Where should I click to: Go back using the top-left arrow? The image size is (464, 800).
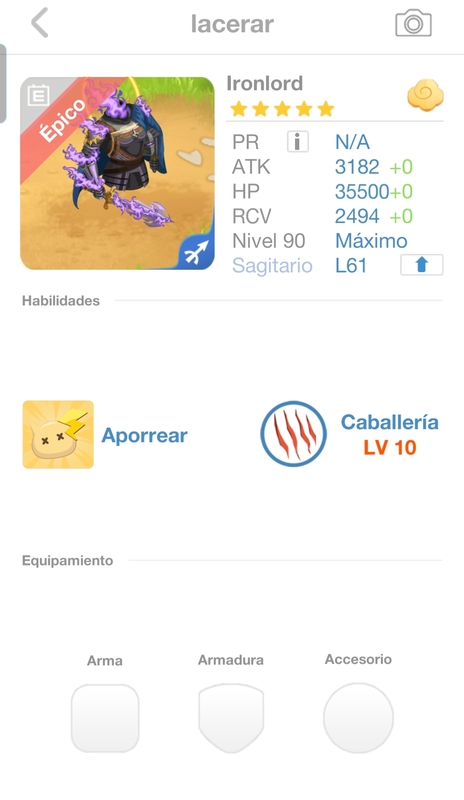(40, 23)
